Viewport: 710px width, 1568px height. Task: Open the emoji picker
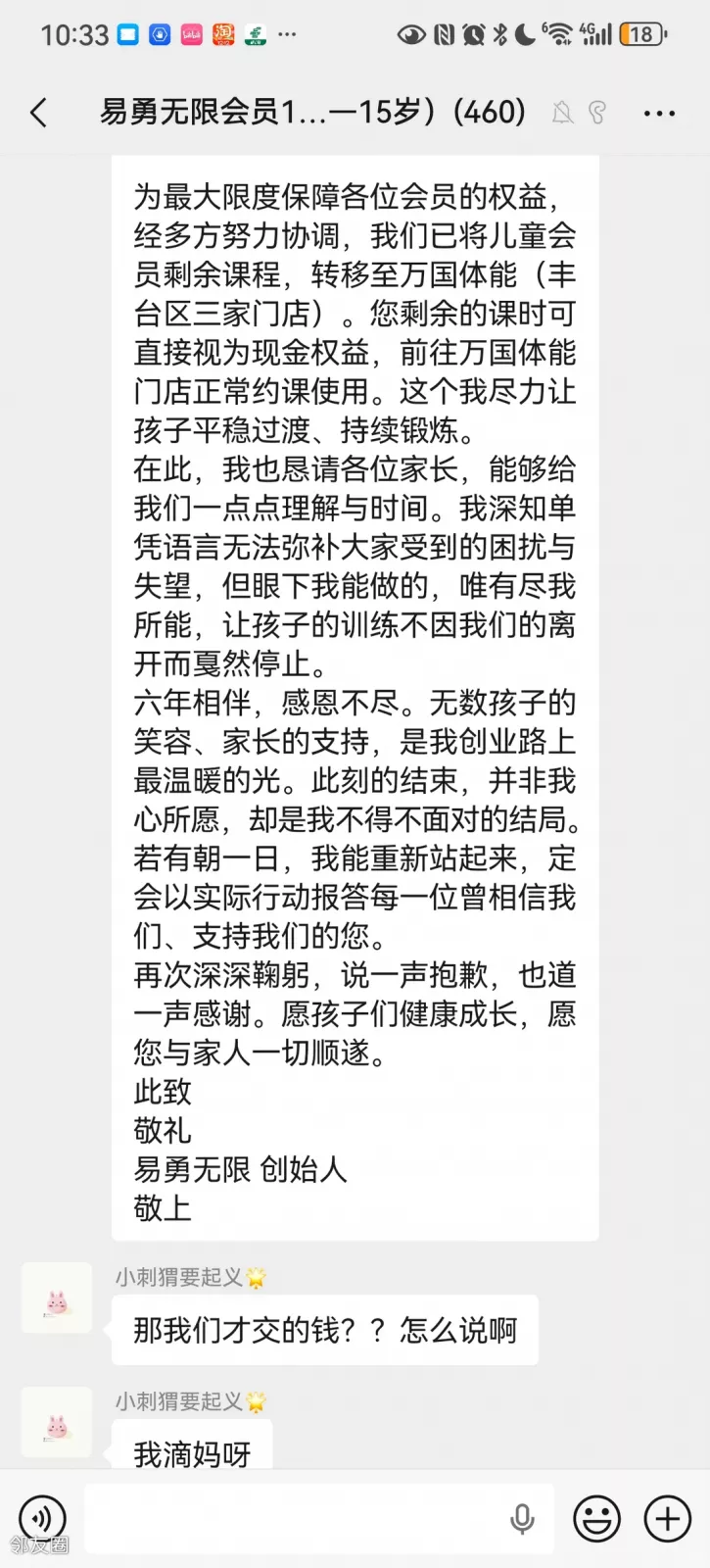coord(596,1519)
